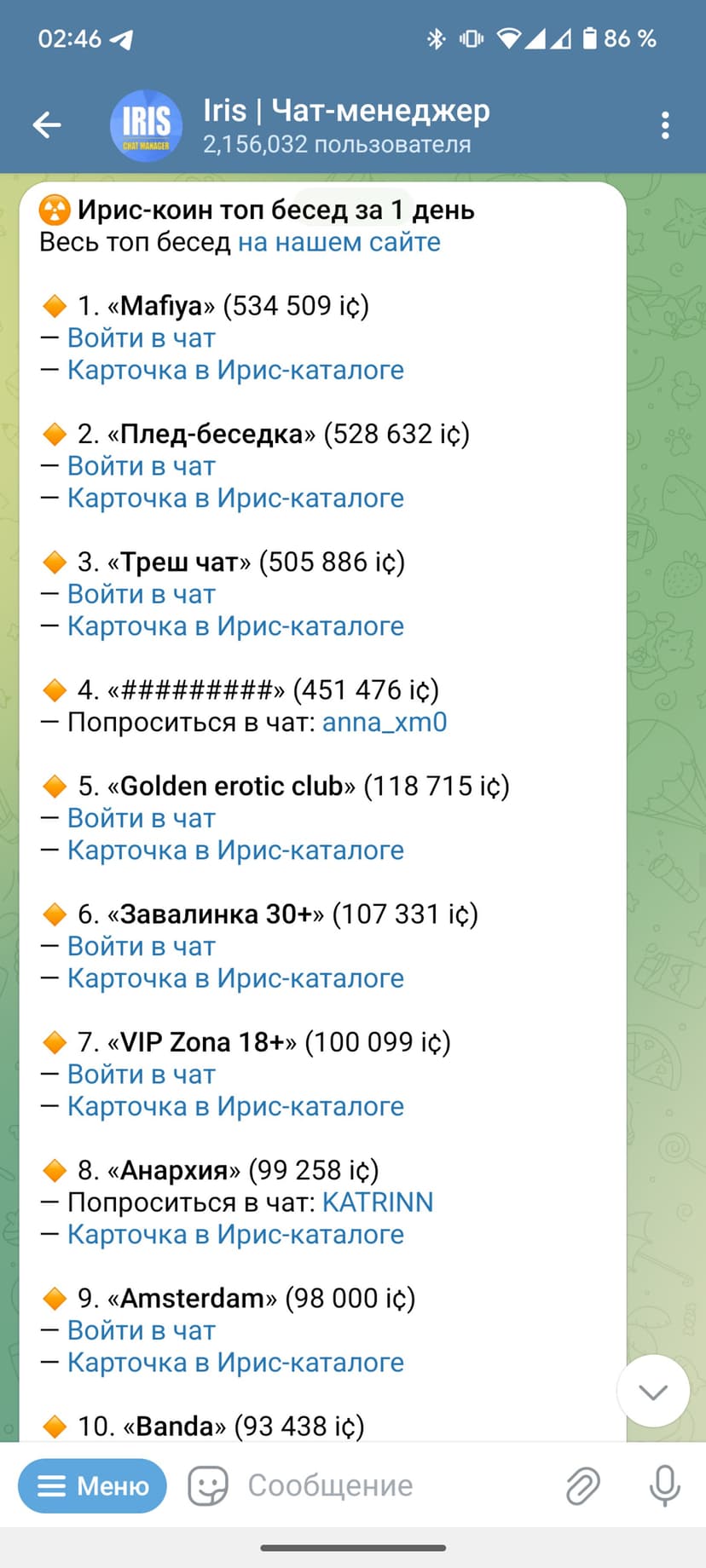This screenshot has width=706, height=1568.
Task: Open Ирис-каталог card for Плед-беседка
Action: pyautogui.click(x=235, y=498)
